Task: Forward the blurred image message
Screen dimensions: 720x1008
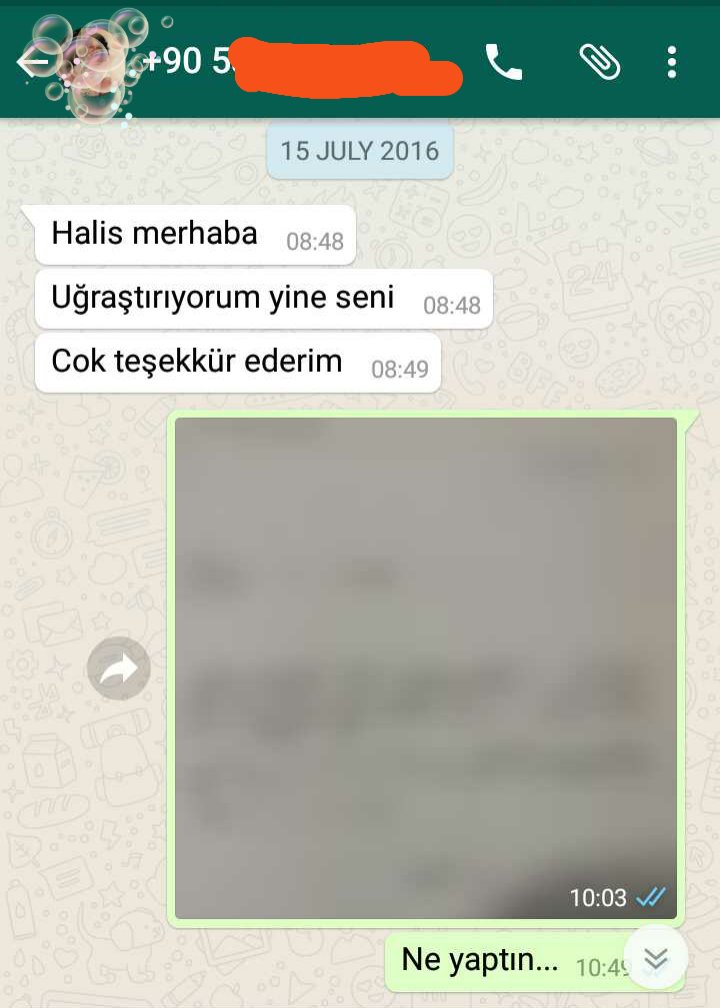Action: pyautogui.click(x=118, y=668)
